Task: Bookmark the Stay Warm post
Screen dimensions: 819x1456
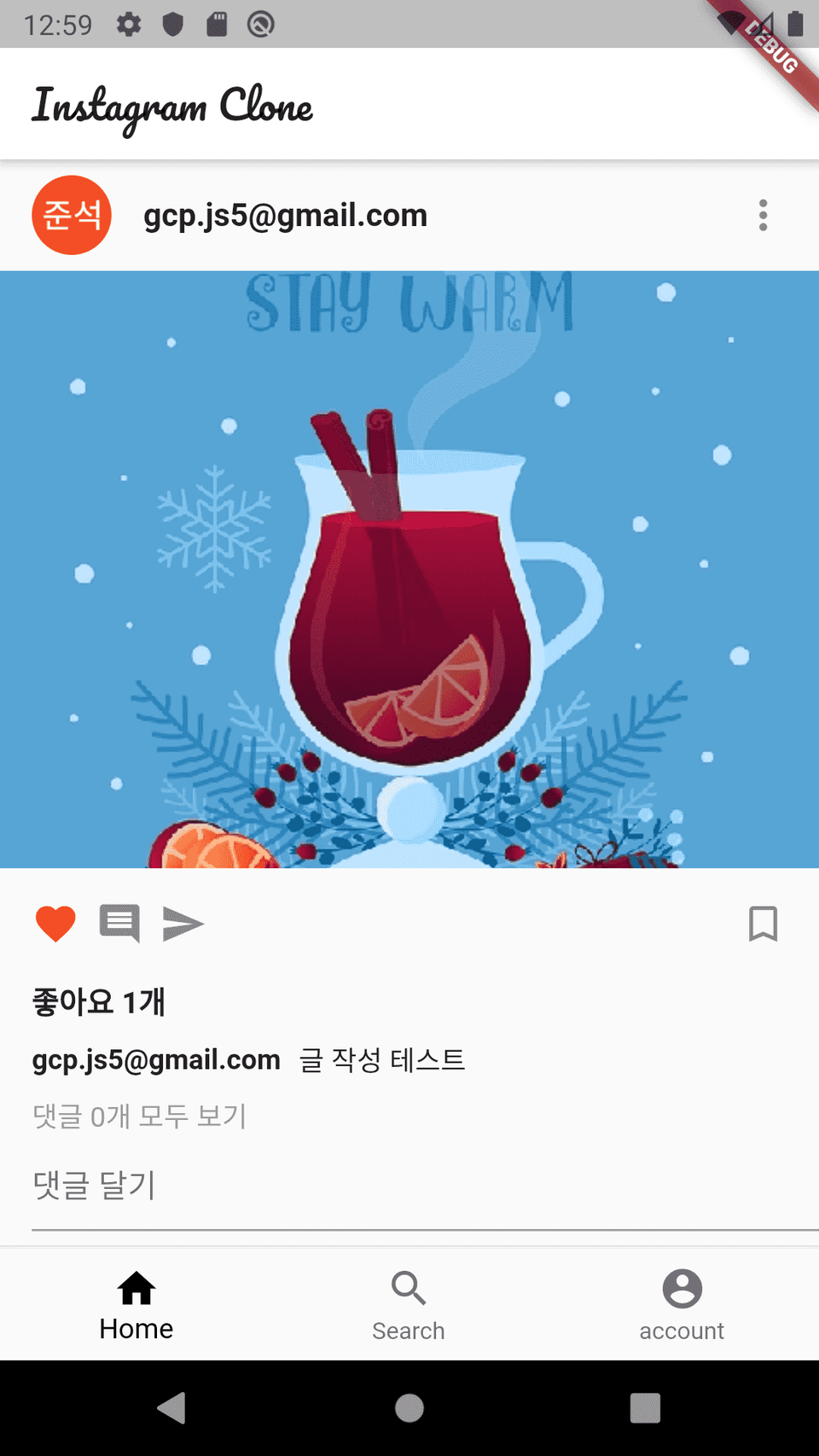Action: [x=763, y=924]
